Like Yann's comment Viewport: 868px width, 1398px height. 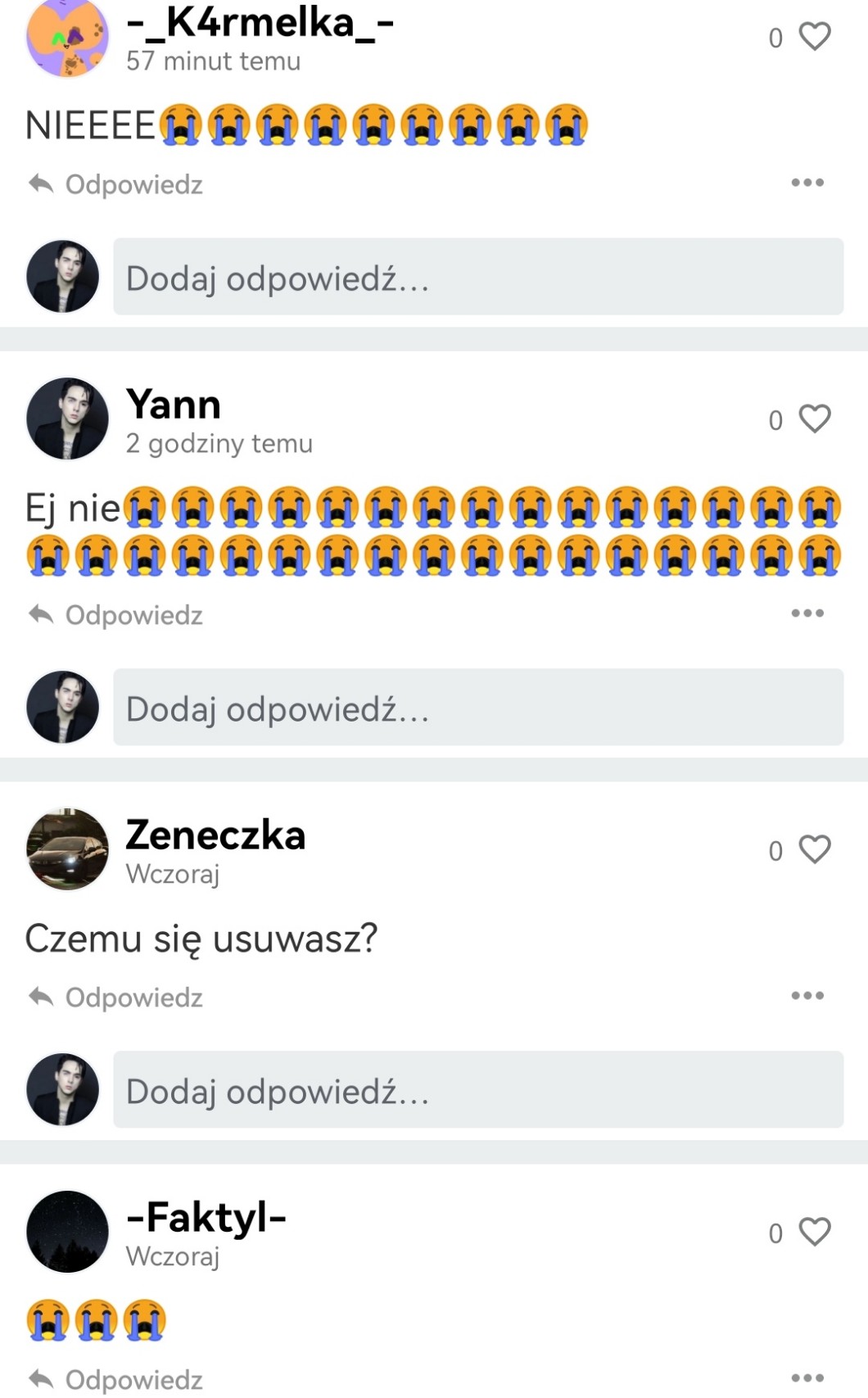coord(814,419)
